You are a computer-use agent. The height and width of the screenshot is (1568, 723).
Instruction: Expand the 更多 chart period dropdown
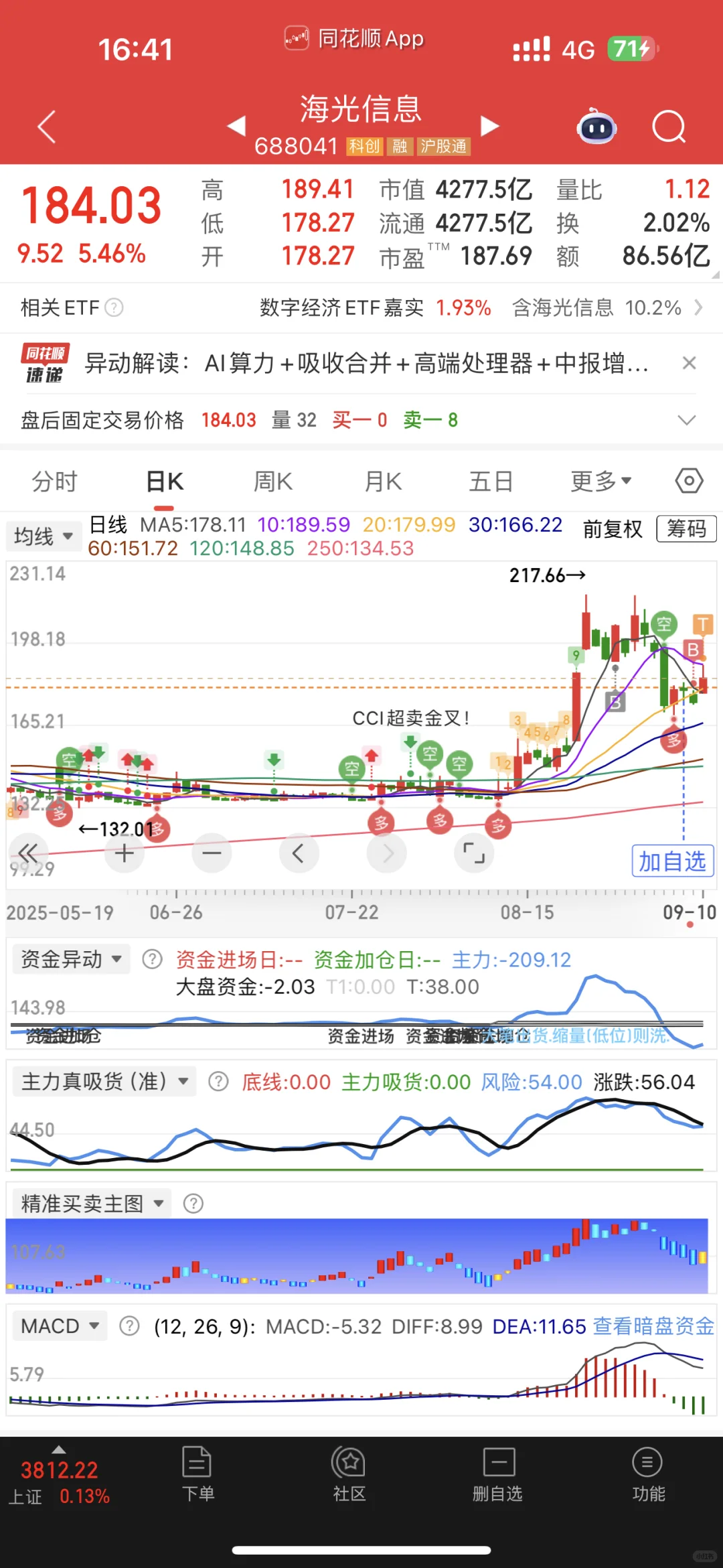[600, 481]
